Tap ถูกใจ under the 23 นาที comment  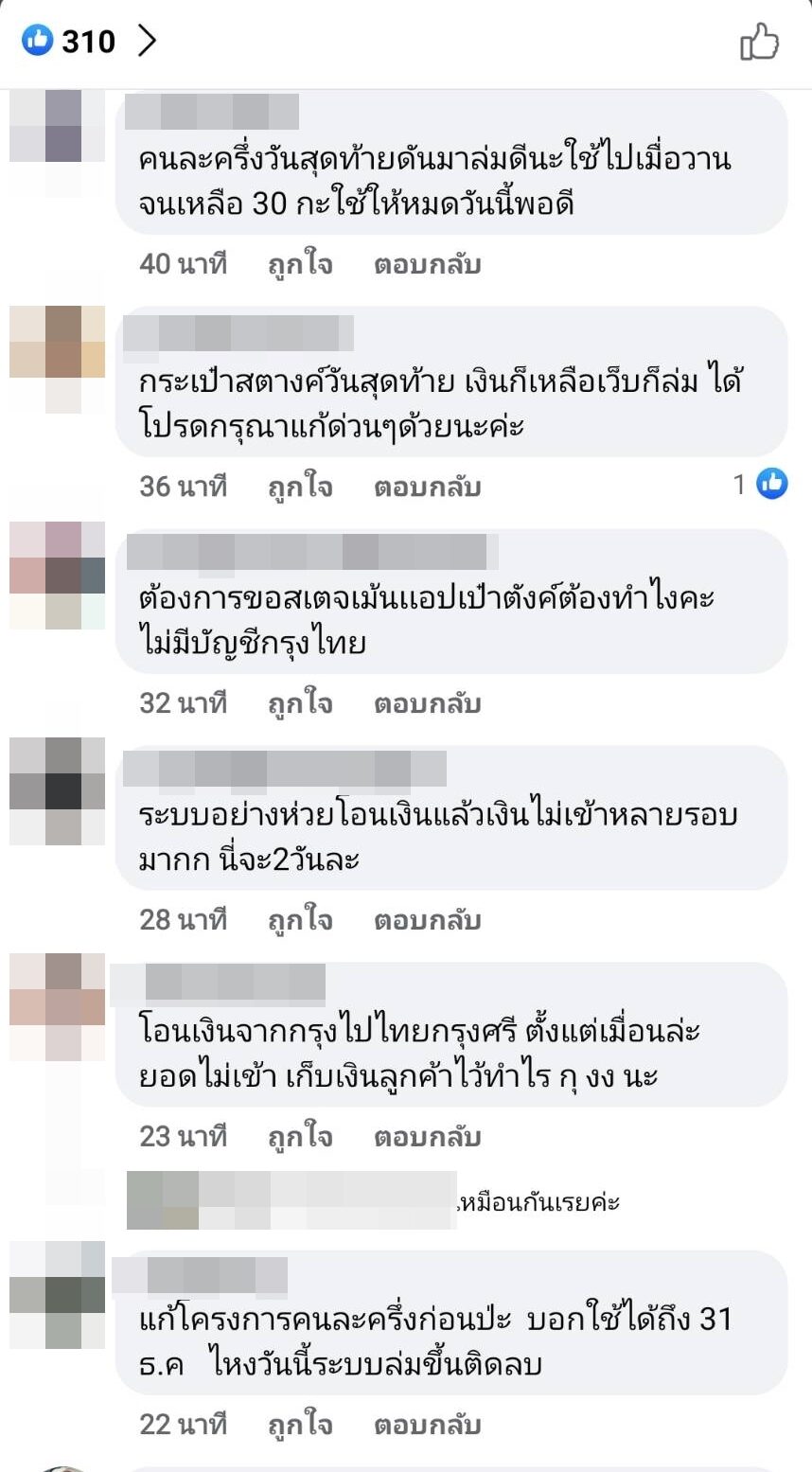[x=299, y=1136]
